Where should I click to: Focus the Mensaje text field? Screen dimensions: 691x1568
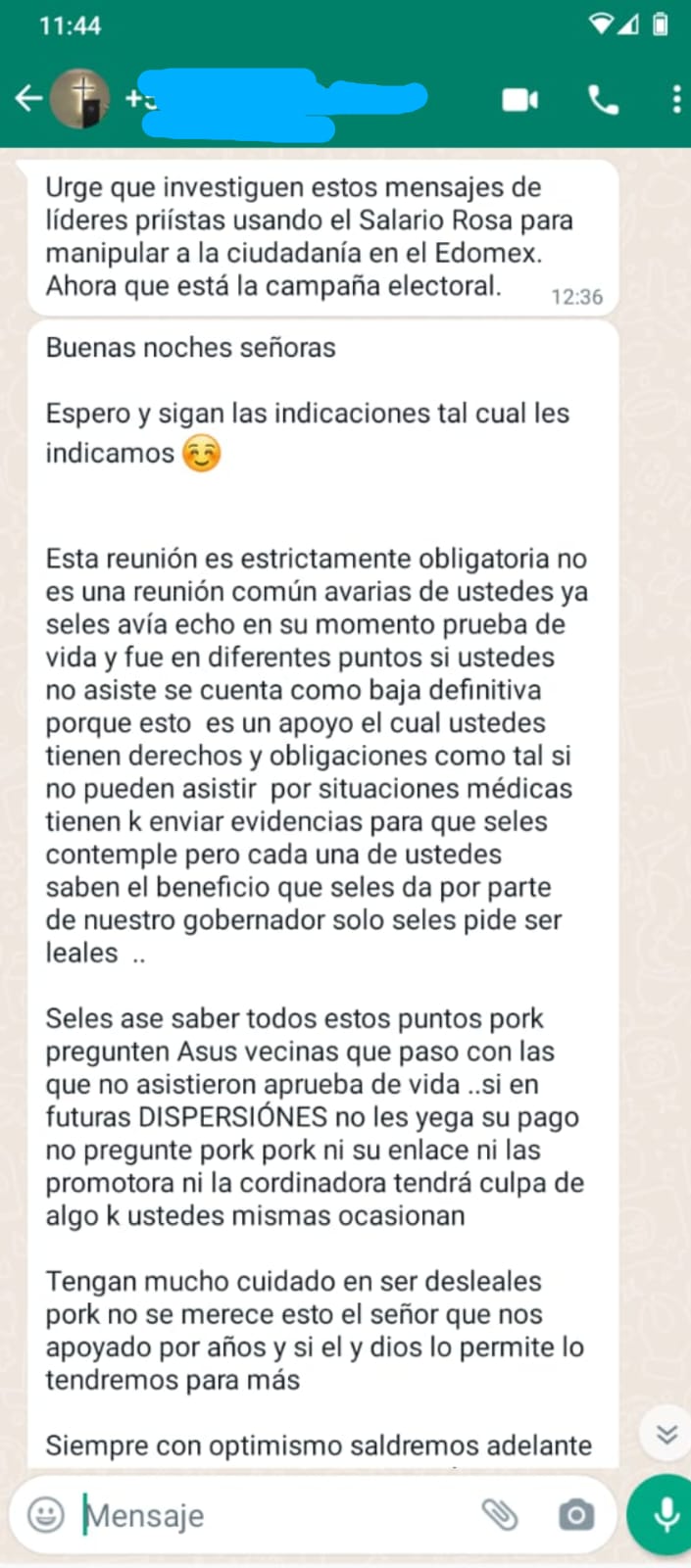274,1515
